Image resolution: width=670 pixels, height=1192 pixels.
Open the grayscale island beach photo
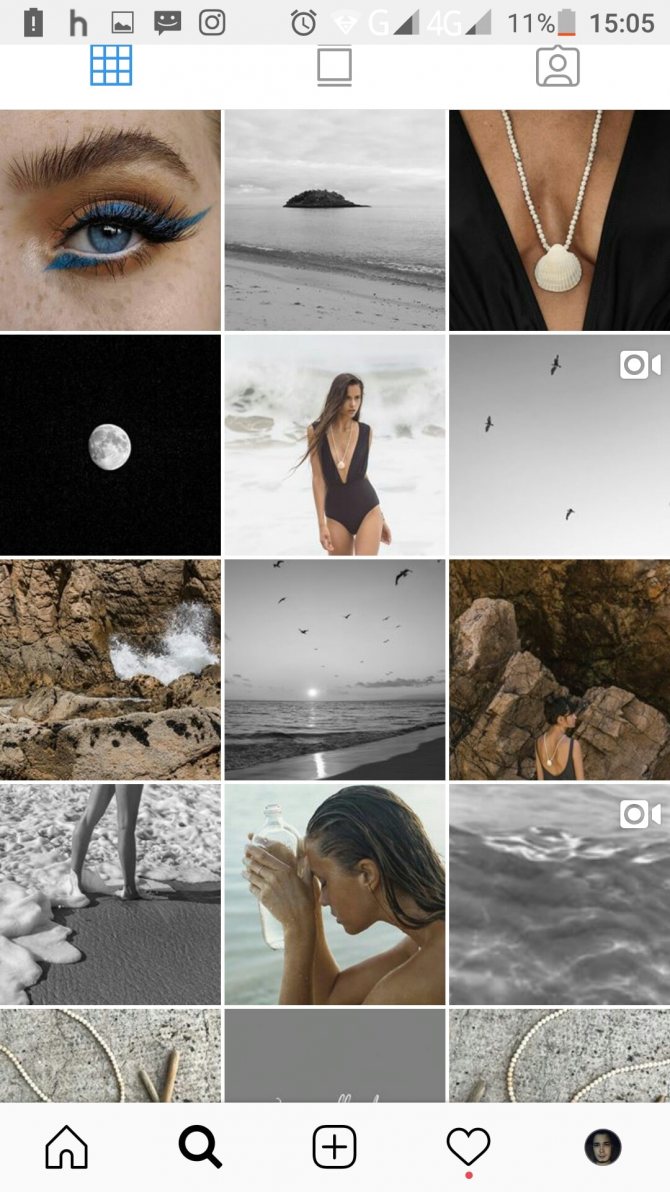335,220
